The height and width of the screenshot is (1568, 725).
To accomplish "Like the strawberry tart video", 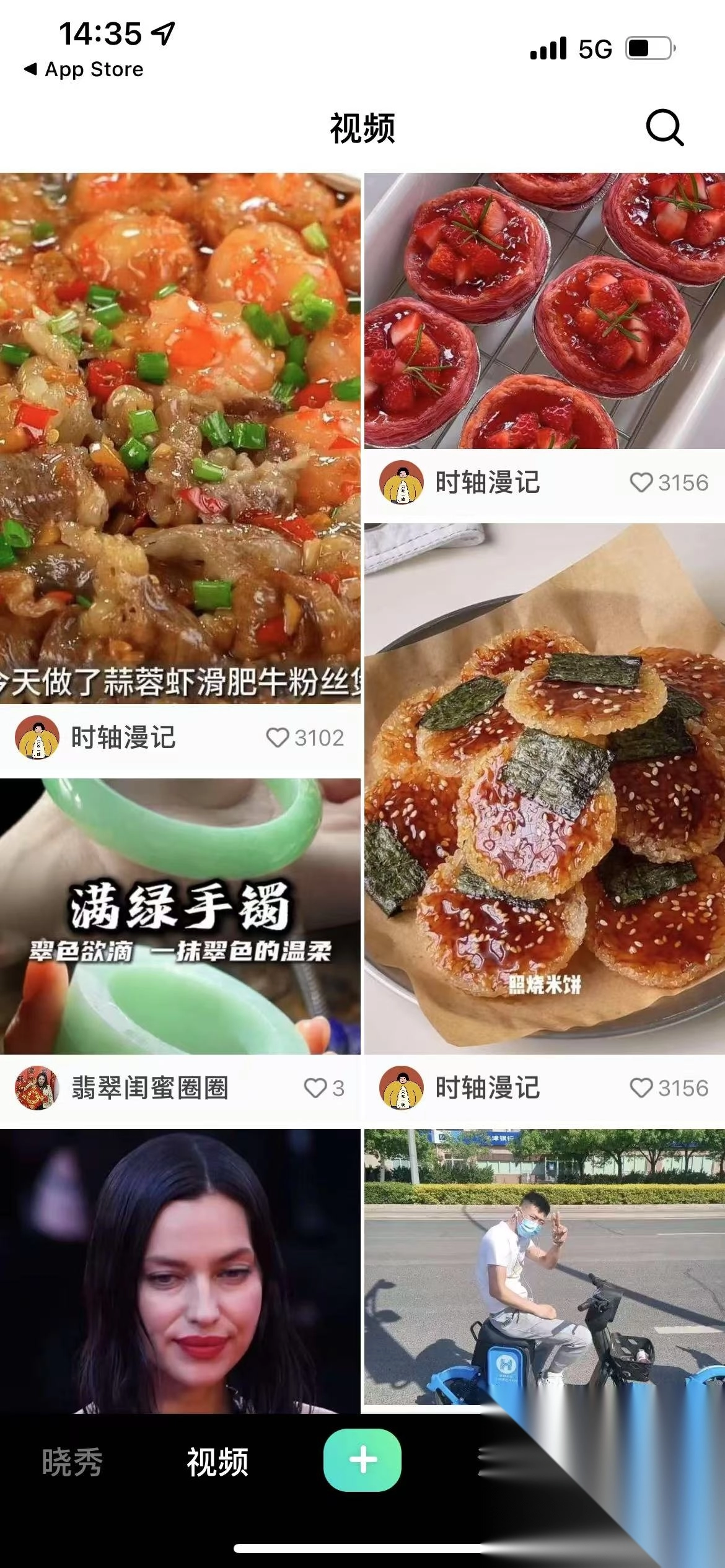I will tap(641, 482).
